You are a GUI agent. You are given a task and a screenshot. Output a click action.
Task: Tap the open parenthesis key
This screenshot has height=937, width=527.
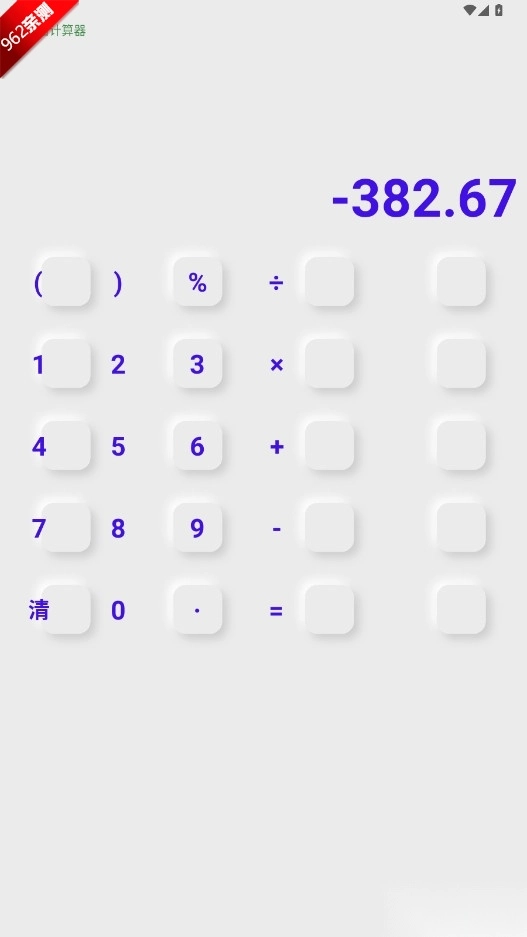(x=38, y=283)
